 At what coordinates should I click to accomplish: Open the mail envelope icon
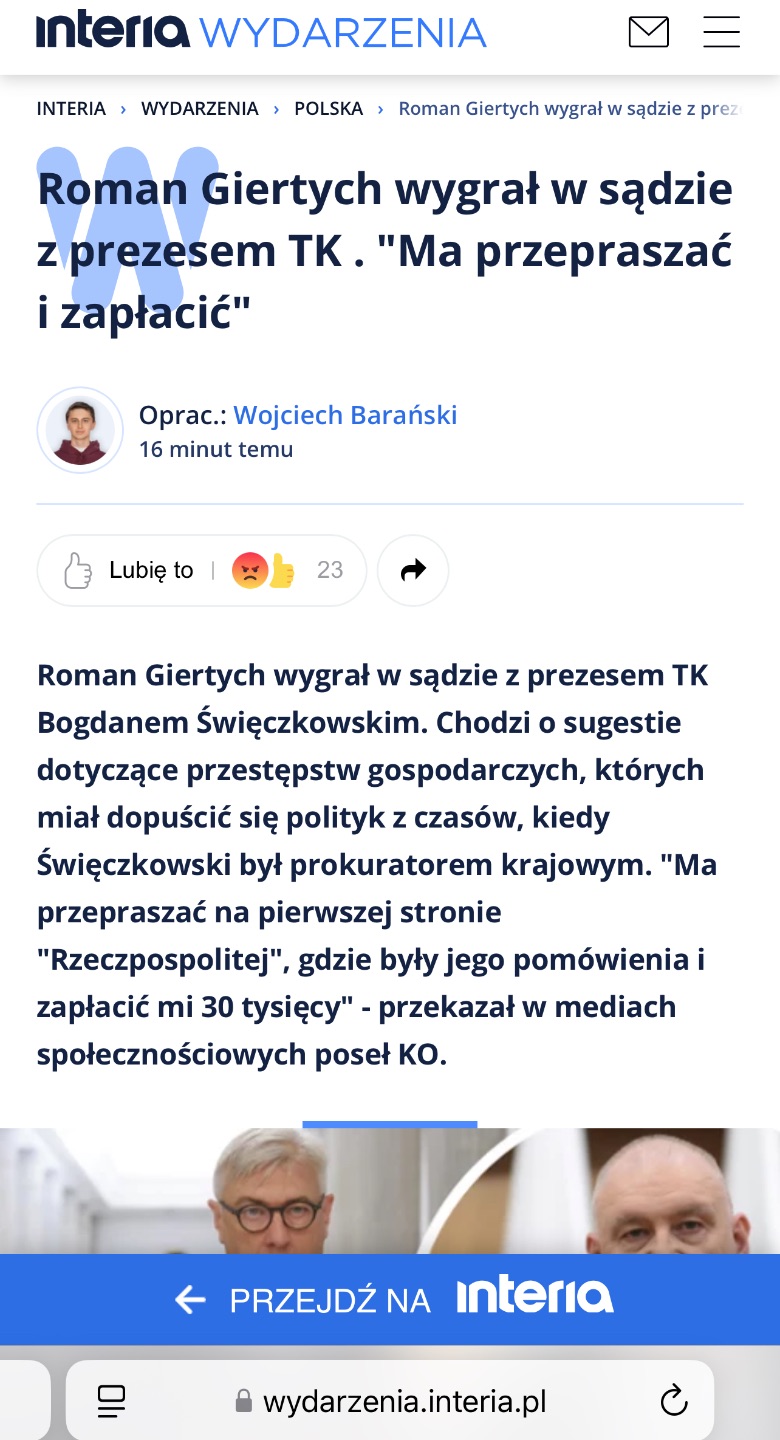pyautogui.click(x=648, y=33)
